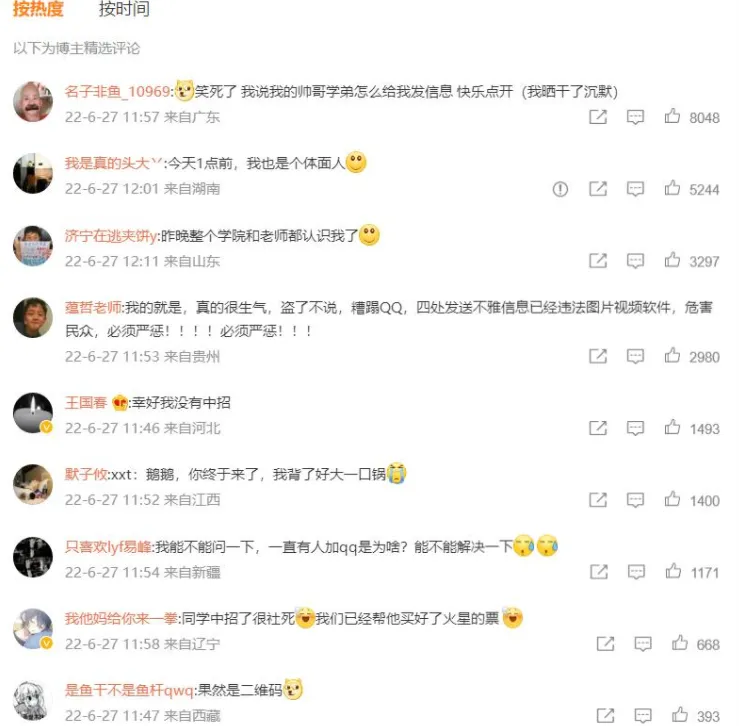Reply to 董哲老师's comment
This screenshot has height=726, width=739.
coord(635,356)
